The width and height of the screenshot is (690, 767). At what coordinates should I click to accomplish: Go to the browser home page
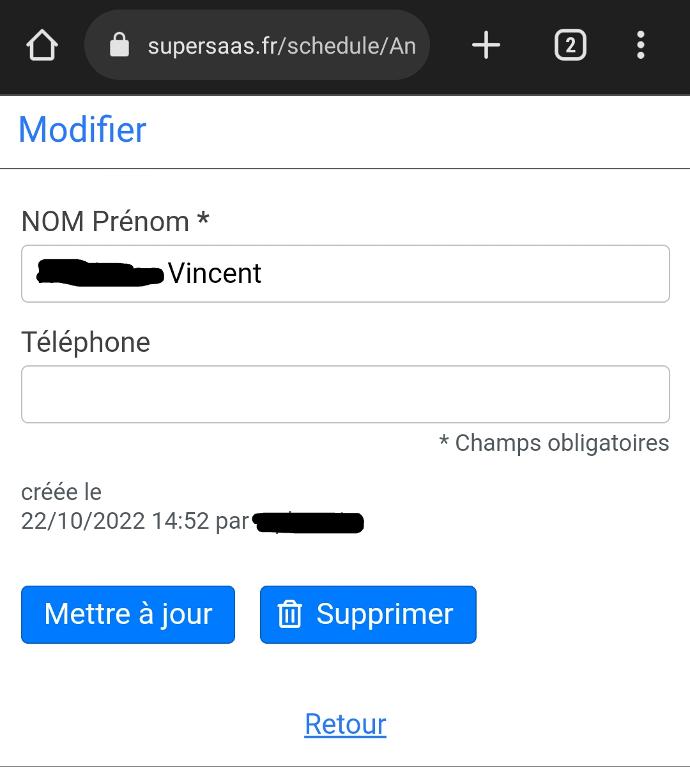tap(42, 45)
